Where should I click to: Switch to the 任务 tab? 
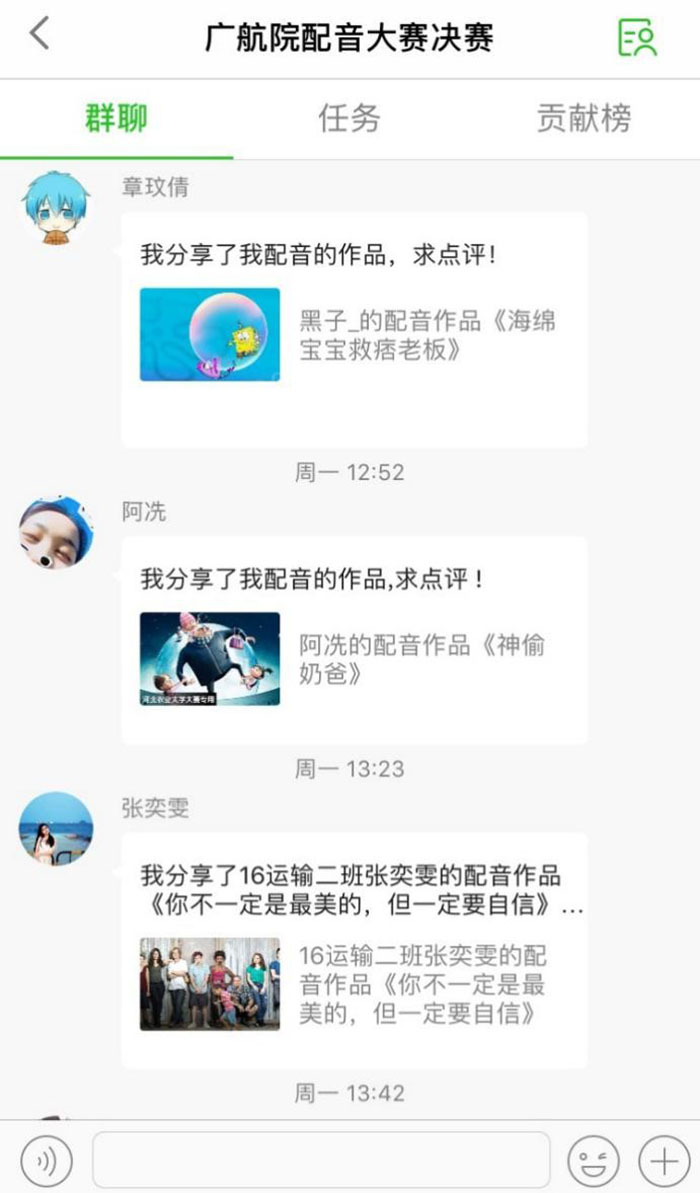(349, 119)
